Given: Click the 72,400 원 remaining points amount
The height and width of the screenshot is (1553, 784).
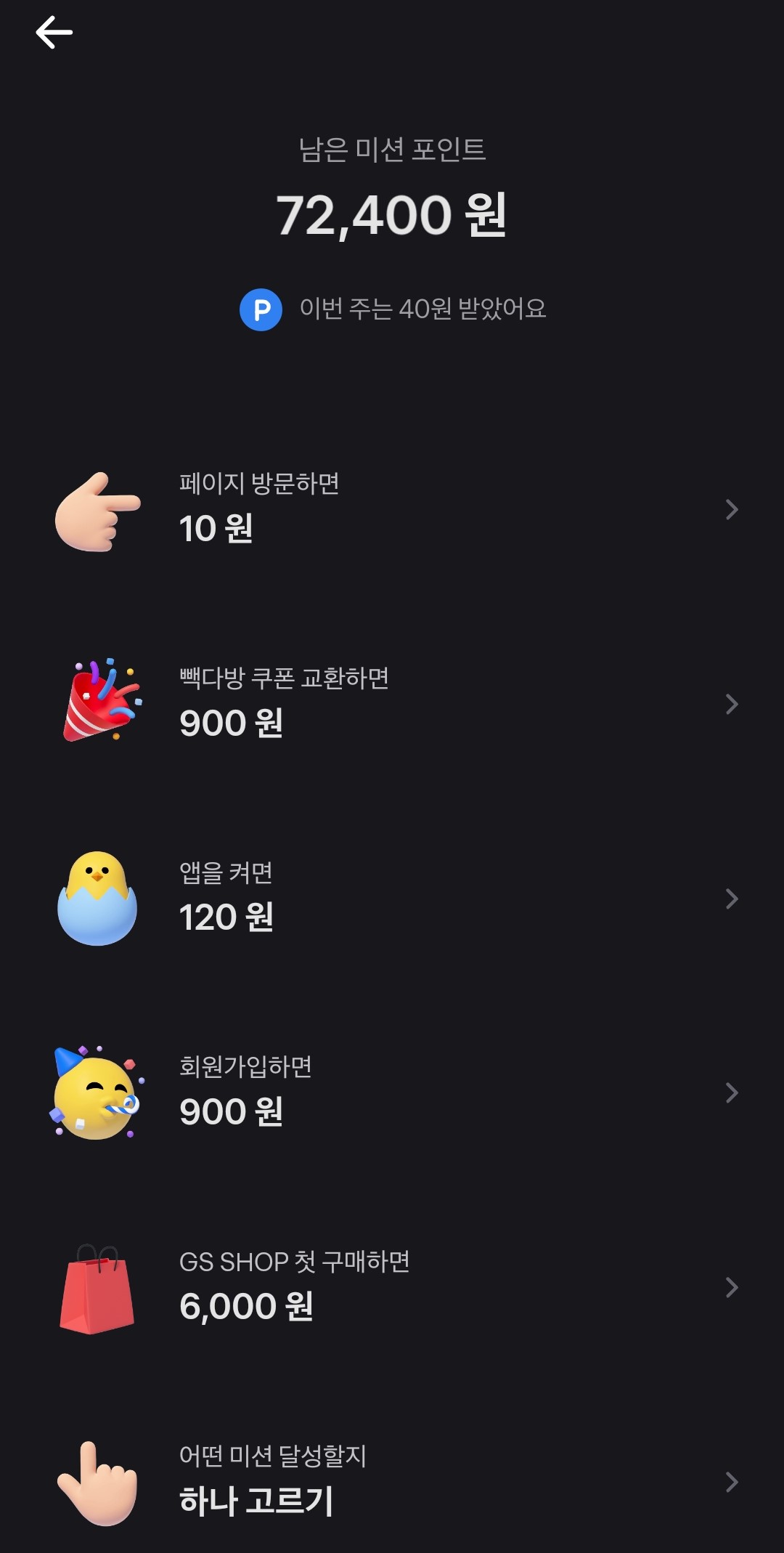Looking at the screenshot, I should (x=392, y=215).
